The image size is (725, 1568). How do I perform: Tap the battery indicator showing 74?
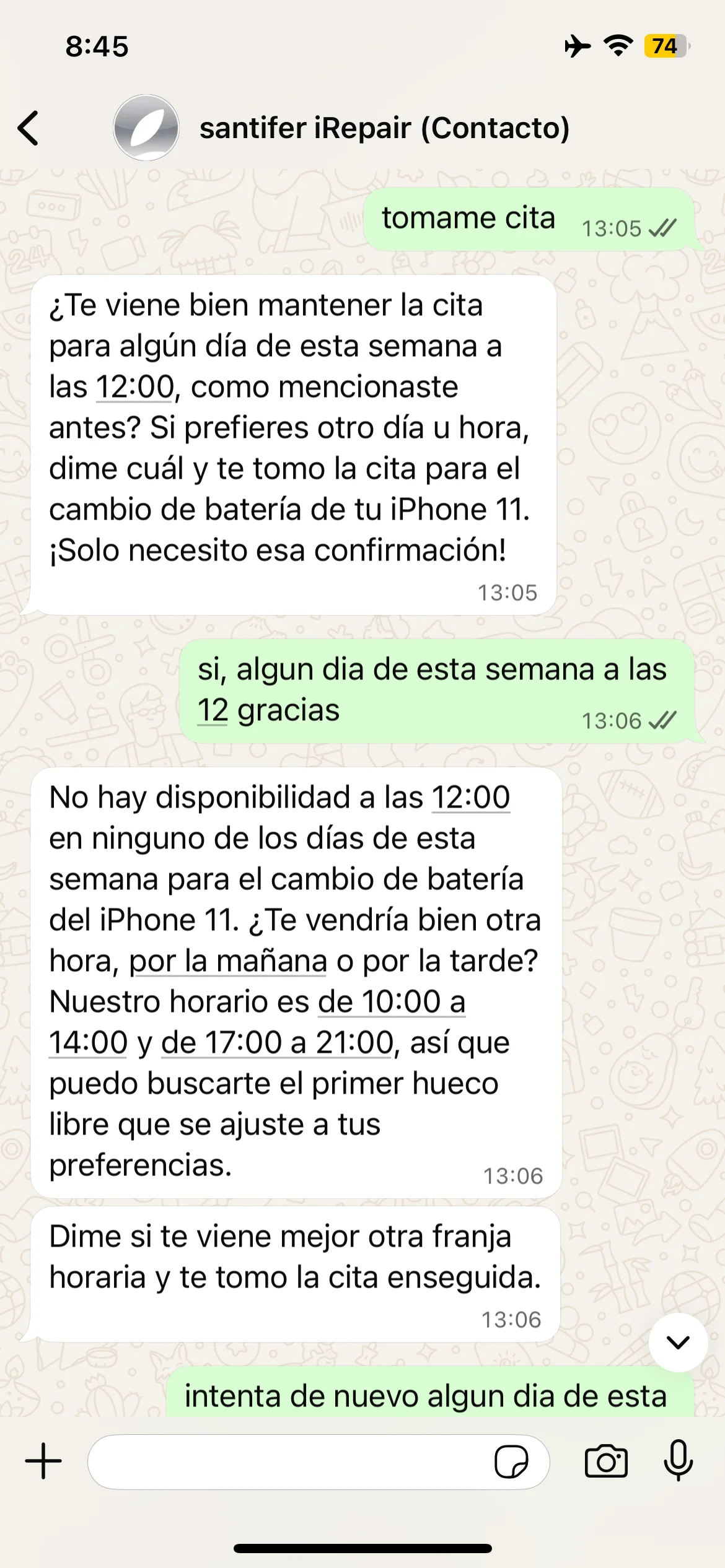tap(664, 44)
